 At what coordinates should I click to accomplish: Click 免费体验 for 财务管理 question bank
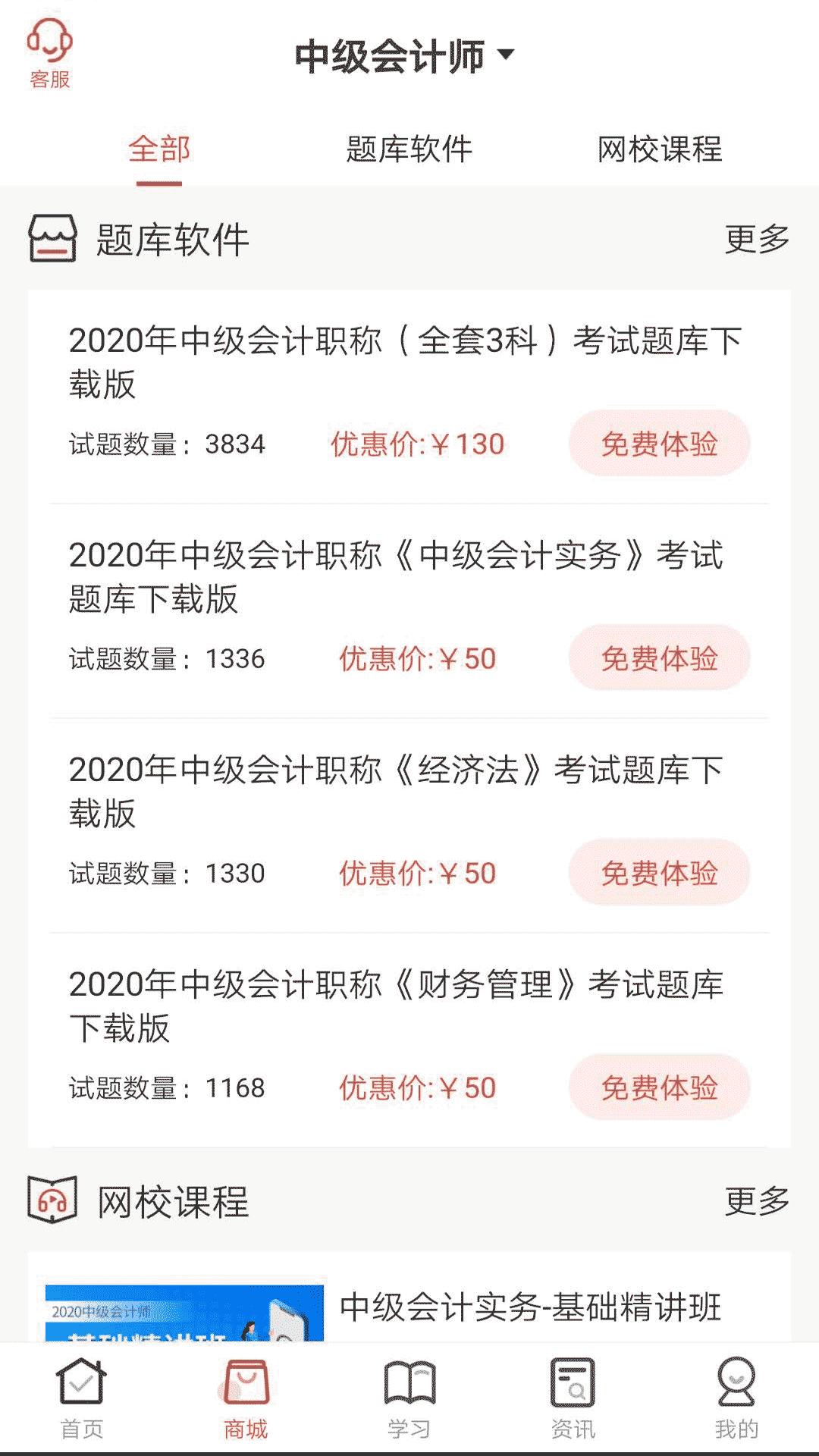tap(659, 1087)
